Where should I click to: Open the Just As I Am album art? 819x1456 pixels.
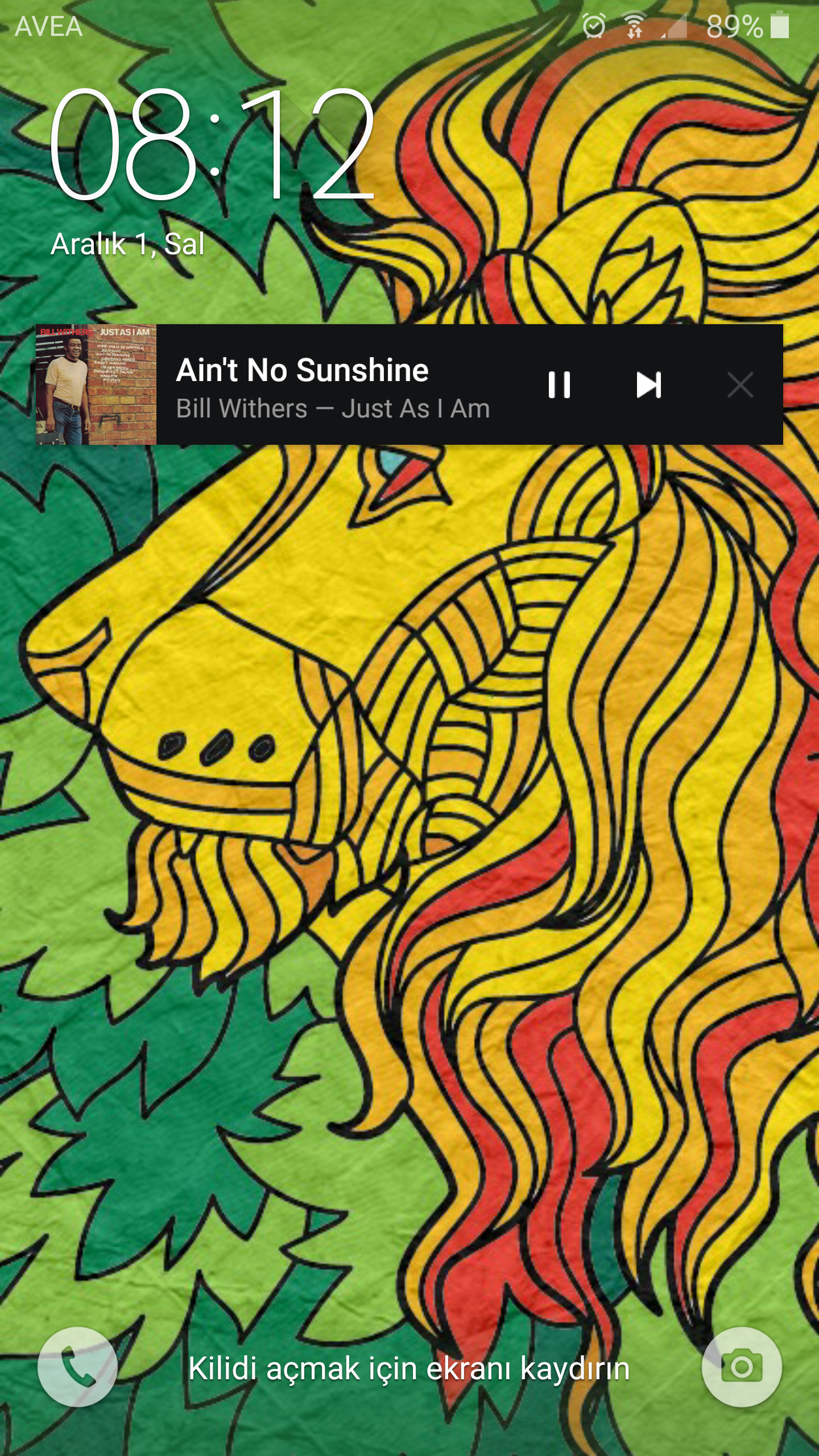point(96,384)
